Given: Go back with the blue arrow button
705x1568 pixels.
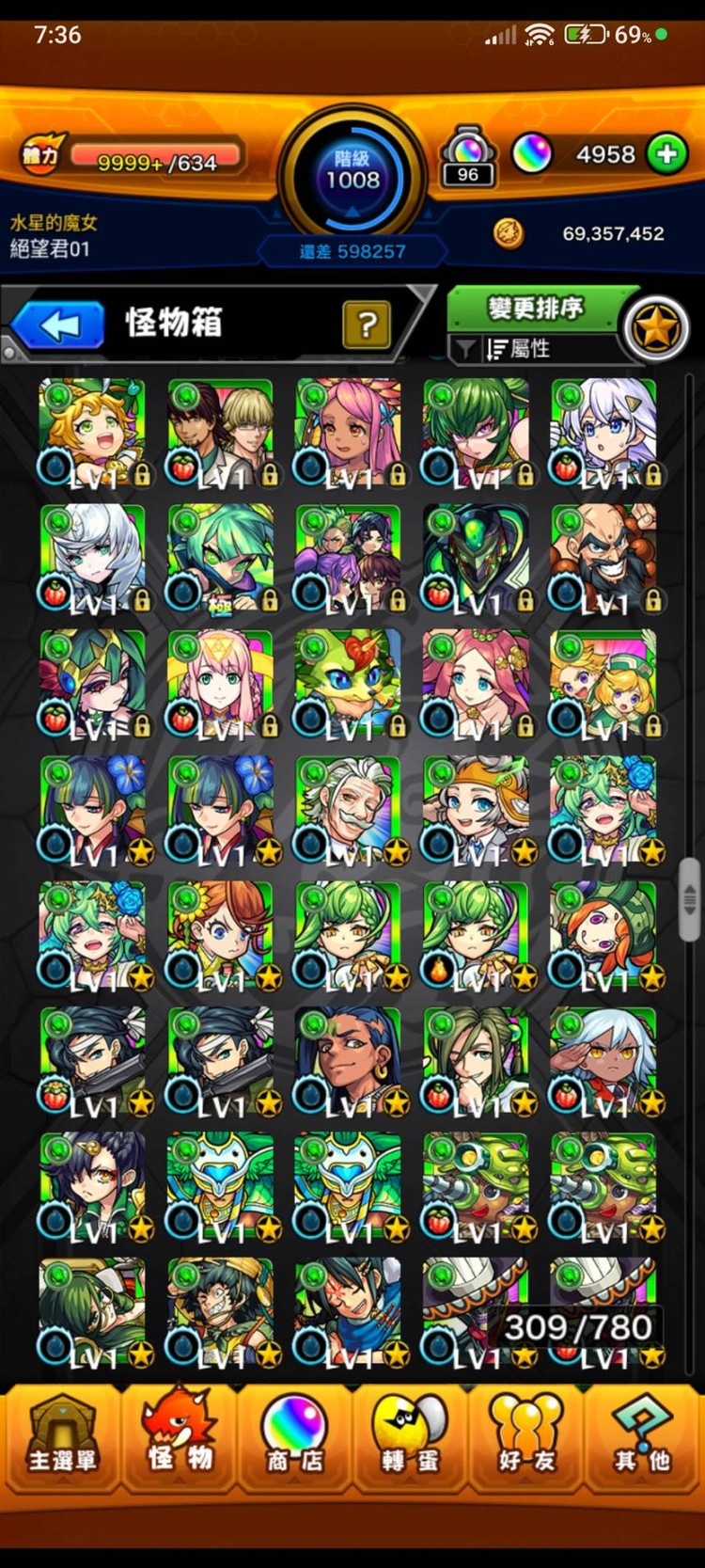Looking at the screenshot, I should coord(58,326).
